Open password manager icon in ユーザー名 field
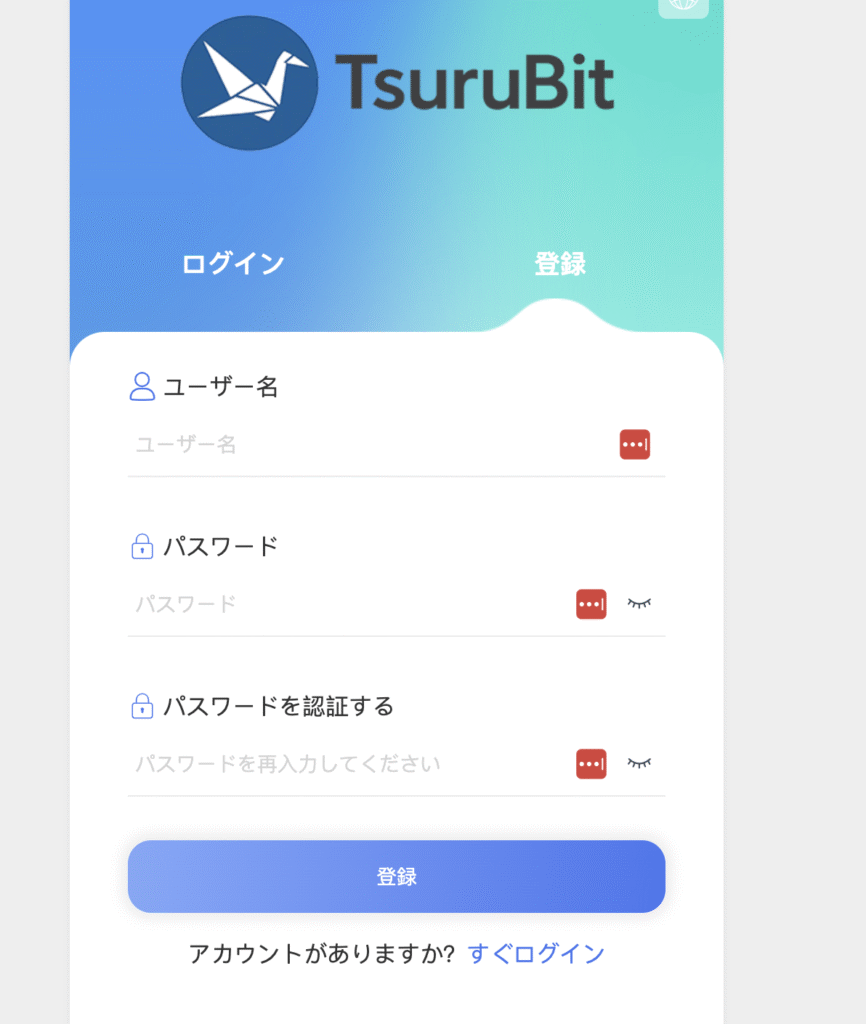This screenshot has width=866, height=1024. (635, 445)
